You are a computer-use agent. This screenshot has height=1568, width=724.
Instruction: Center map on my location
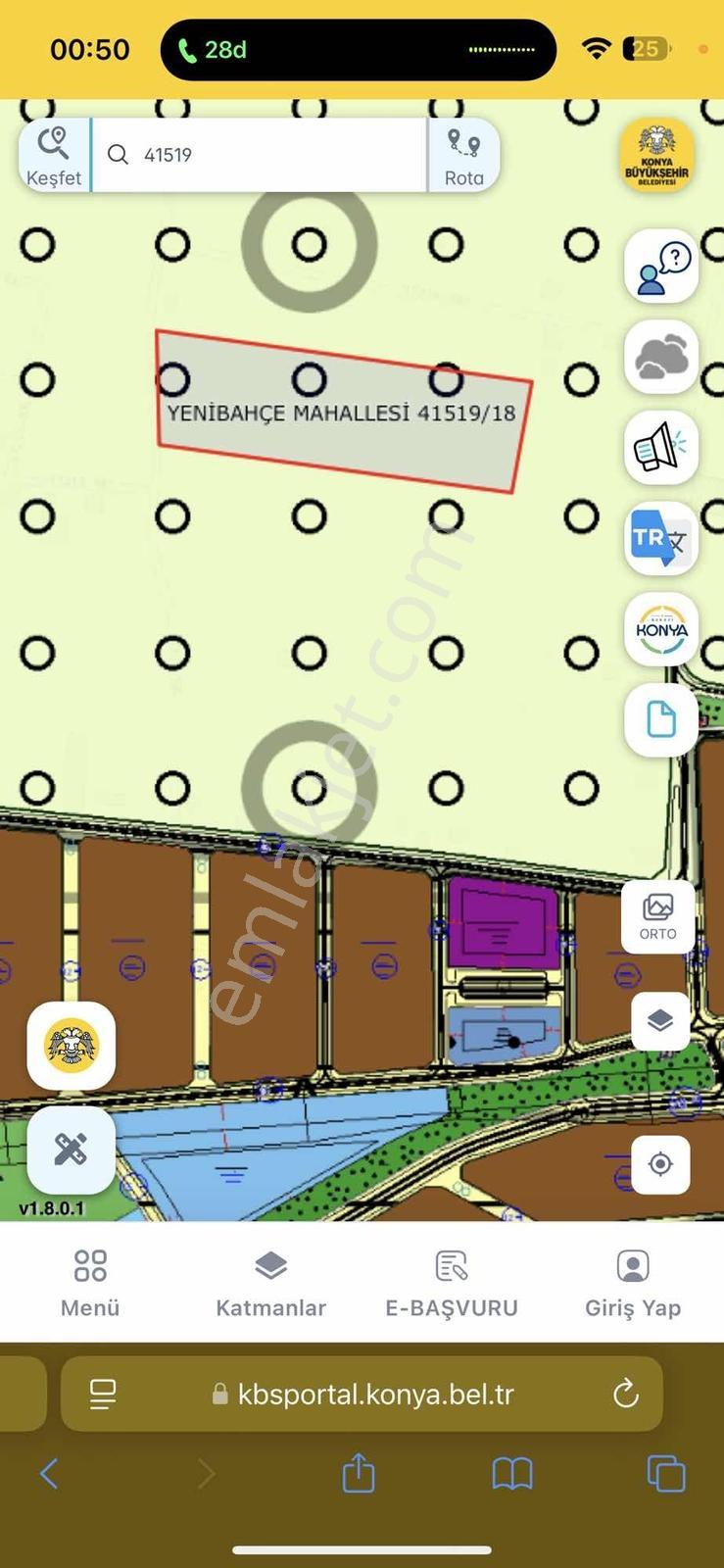(660, 1164)
